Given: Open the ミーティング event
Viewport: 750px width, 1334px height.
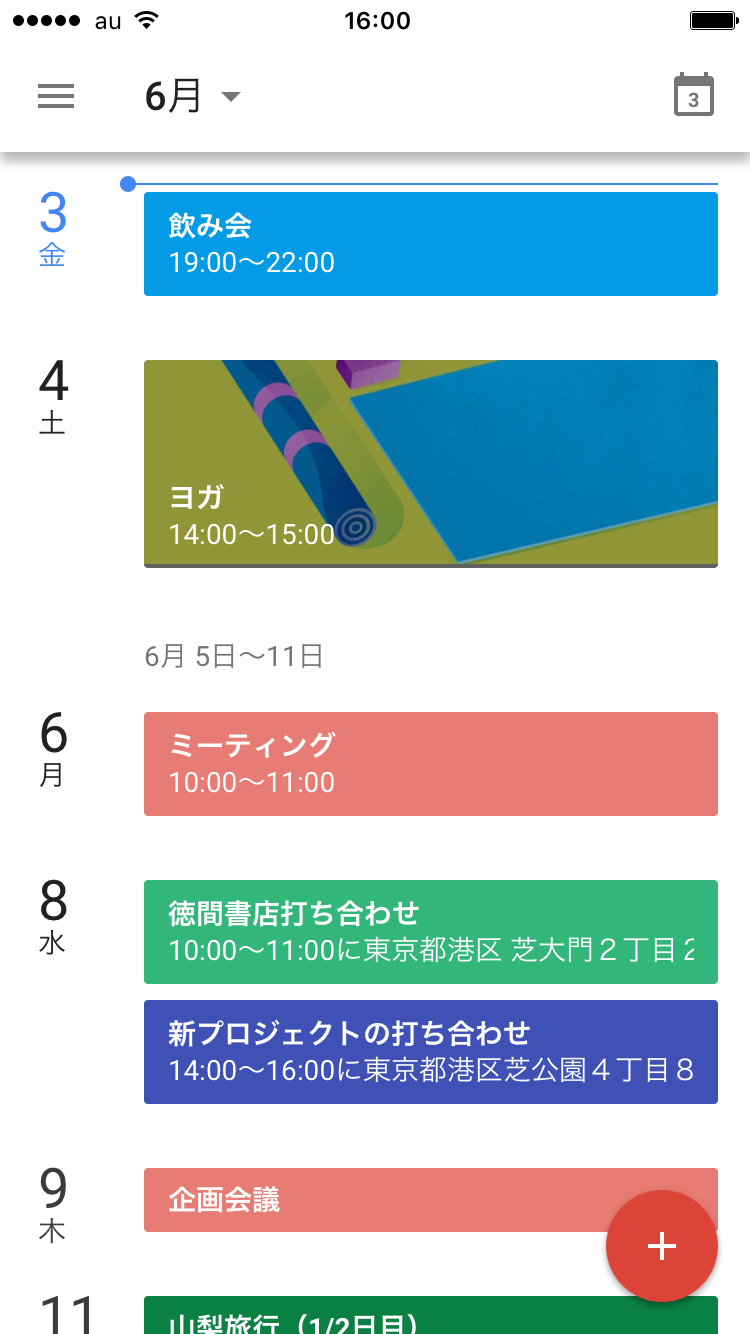Looking at the screenshot, I should point(430,763).
